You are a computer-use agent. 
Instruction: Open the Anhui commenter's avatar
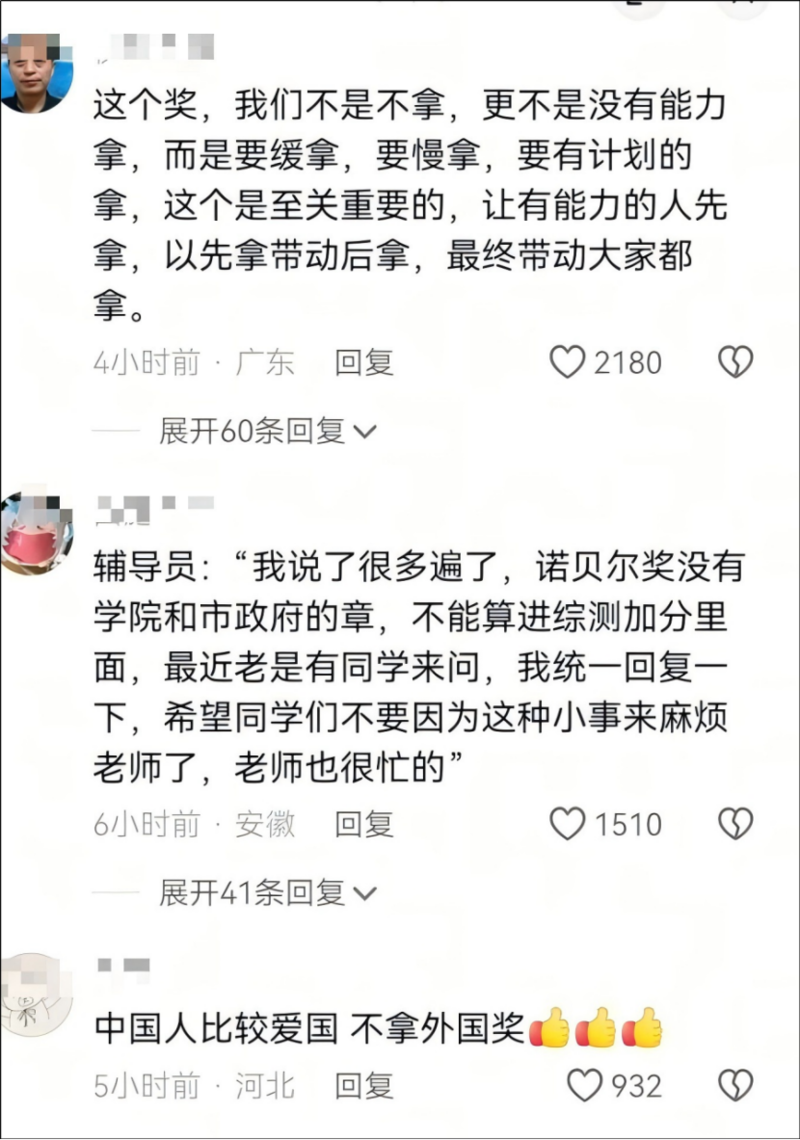pos(37,534)
